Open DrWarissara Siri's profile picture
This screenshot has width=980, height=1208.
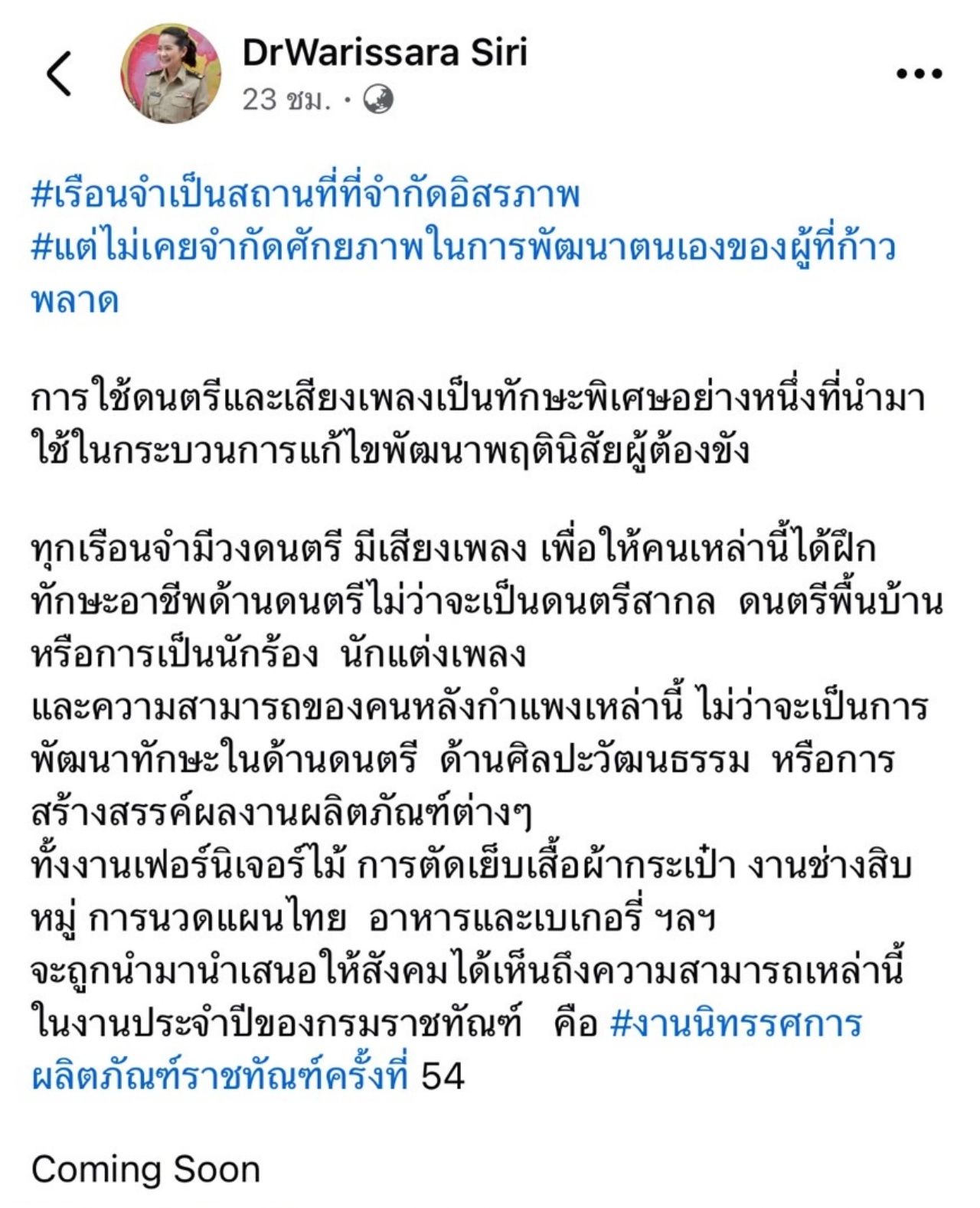(x=171, y=74)
